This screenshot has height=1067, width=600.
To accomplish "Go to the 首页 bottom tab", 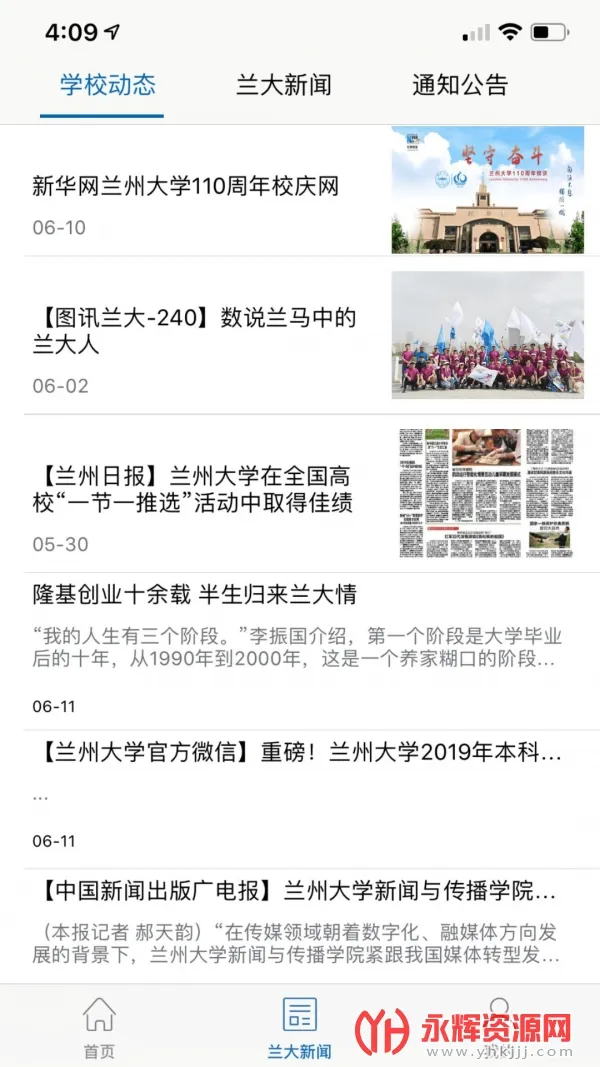I will click(98, 1027).
